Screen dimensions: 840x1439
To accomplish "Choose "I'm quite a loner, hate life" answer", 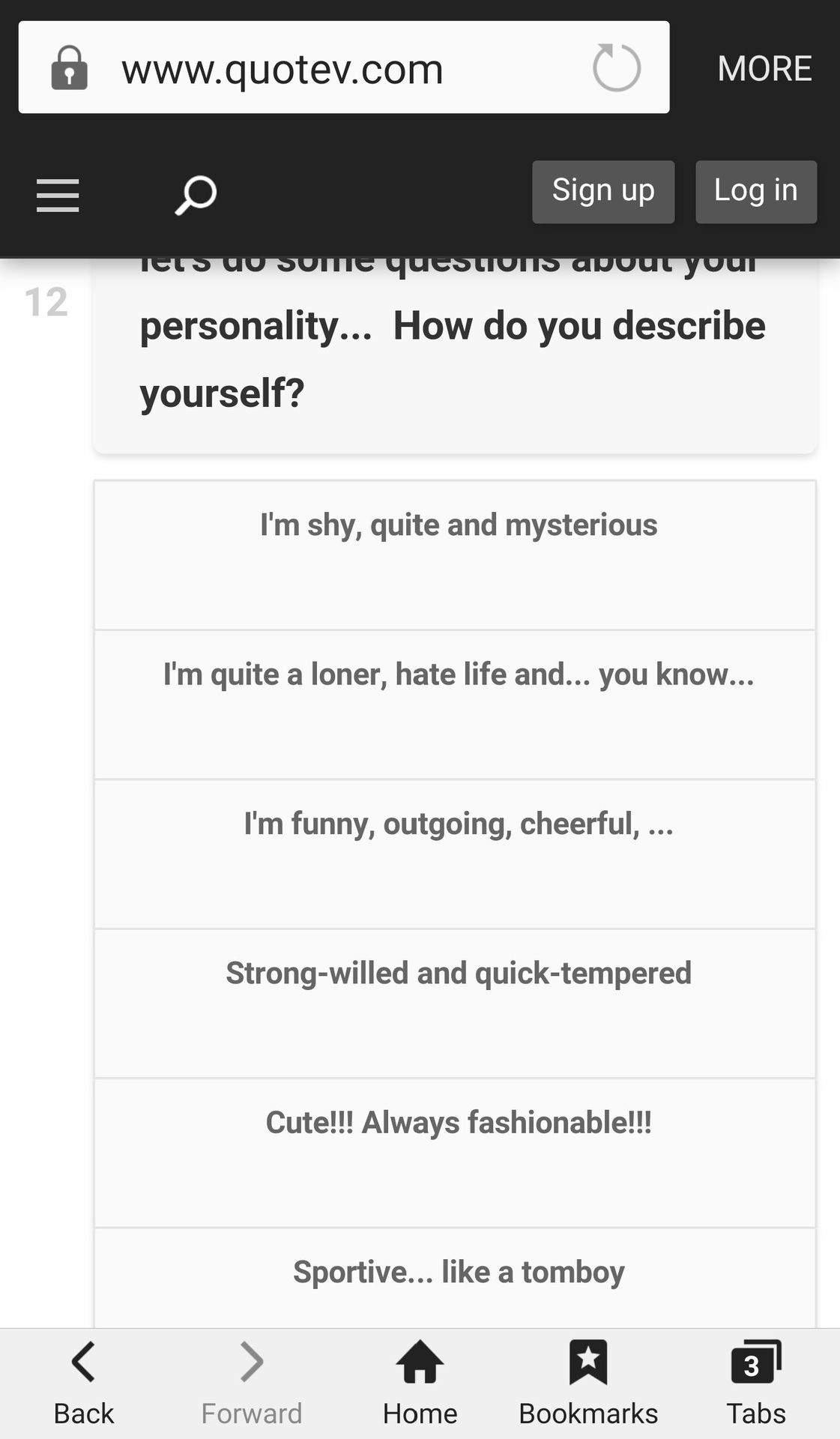I will pos(455,705).
